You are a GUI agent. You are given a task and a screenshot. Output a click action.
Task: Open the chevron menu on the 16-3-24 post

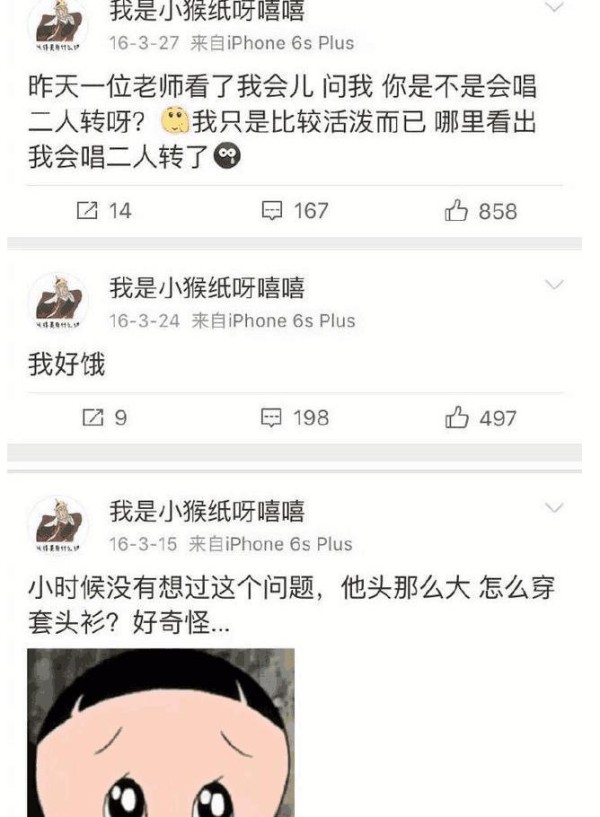[x=554, y=287]
